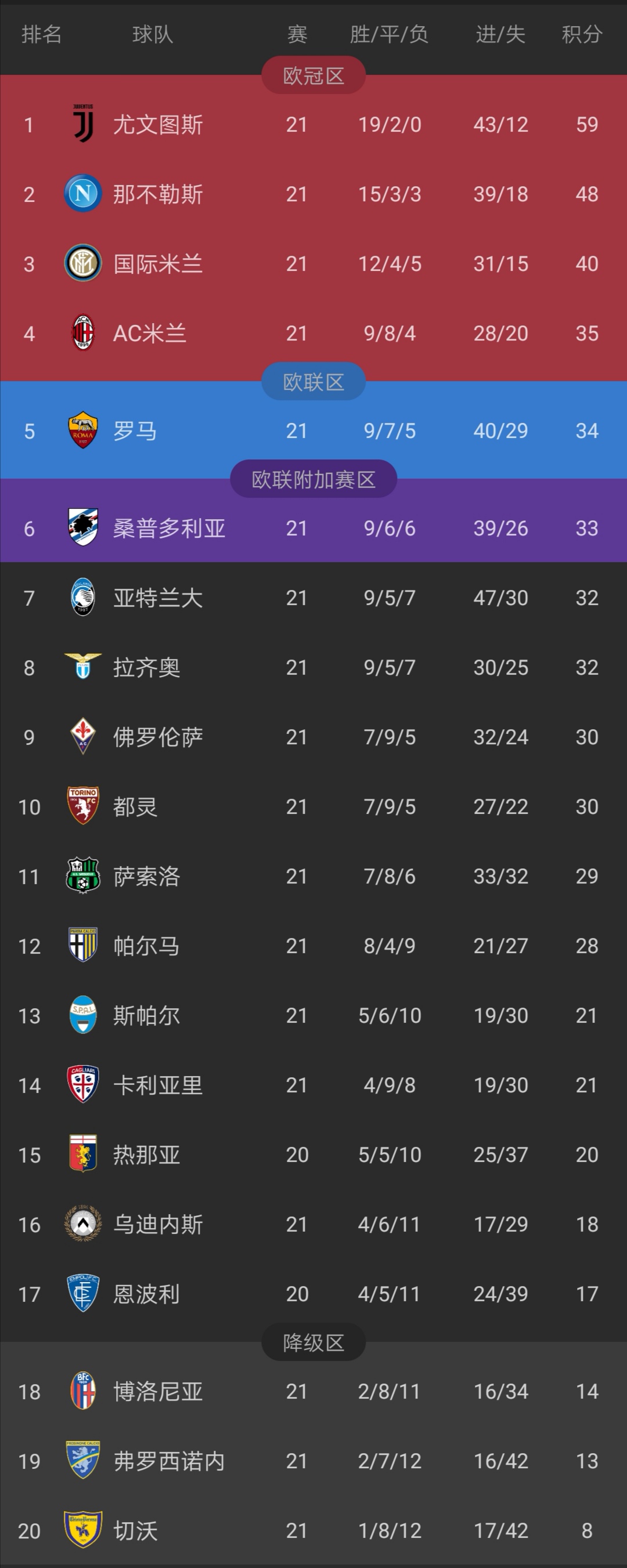Select the 热那亚 row
Screen dimensions: 627x1568
click(146, 1156)
